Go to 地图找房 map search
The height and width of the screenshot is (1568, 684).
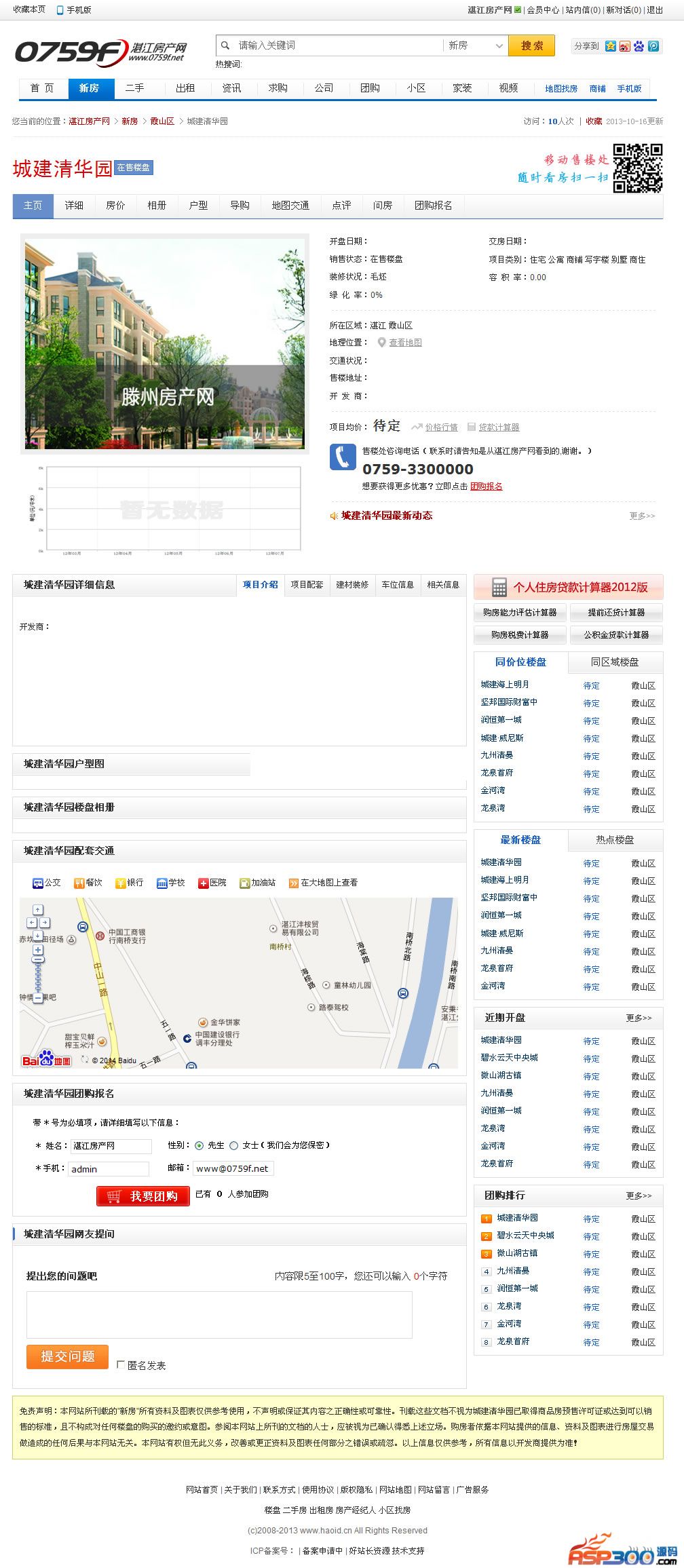pyautogui.click(x=561, y=89)
